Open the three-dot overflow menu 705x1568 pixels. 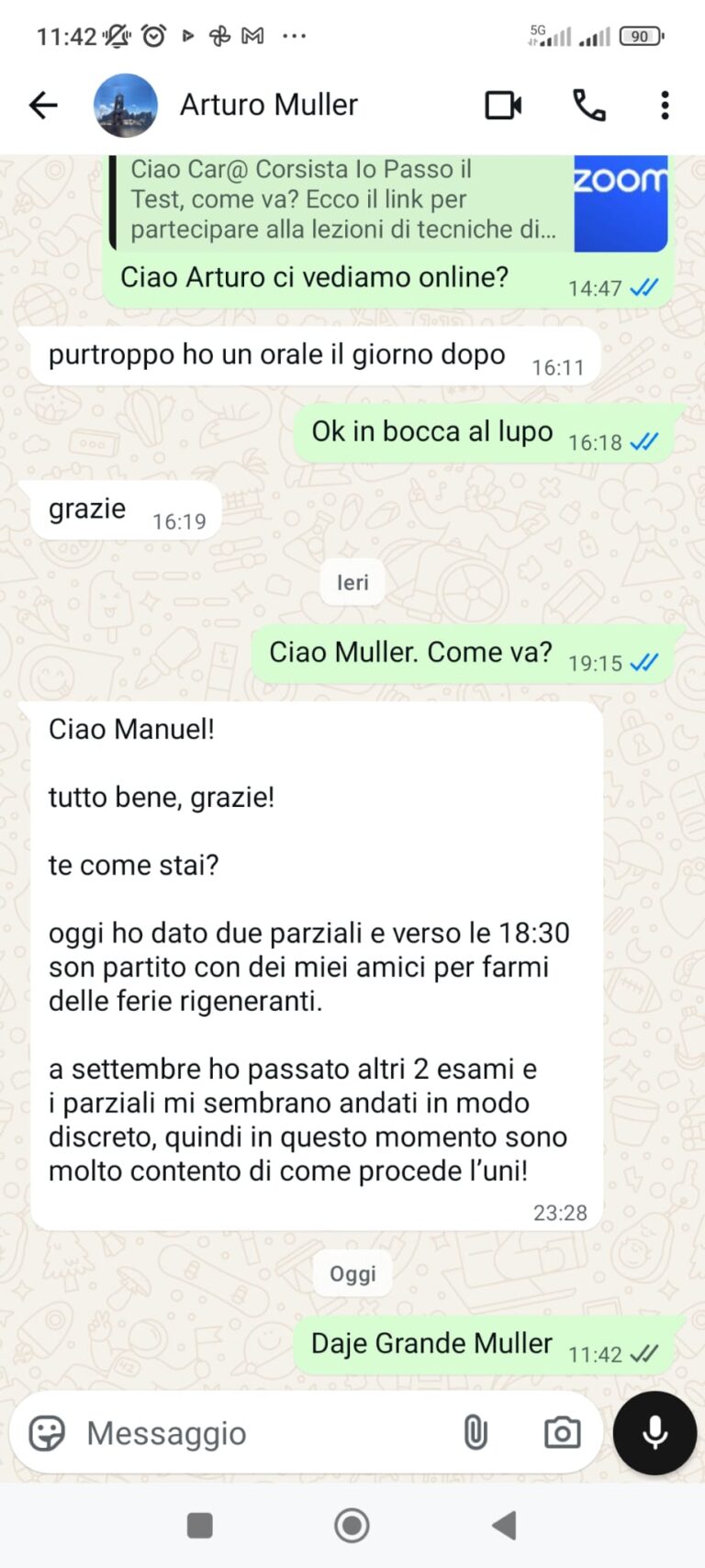[x=665, y=106]
